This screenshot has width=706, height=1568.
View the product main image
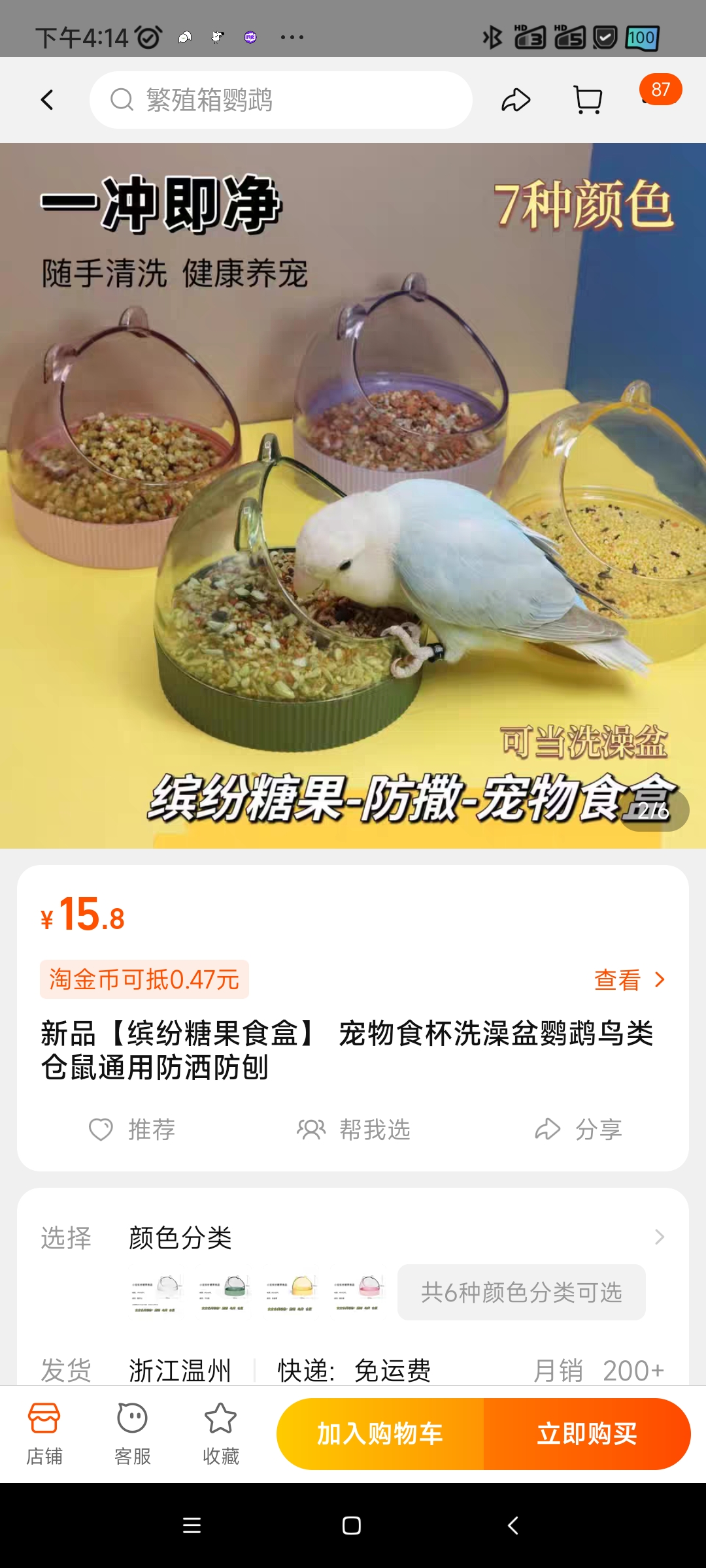click(x=353, y=495)
